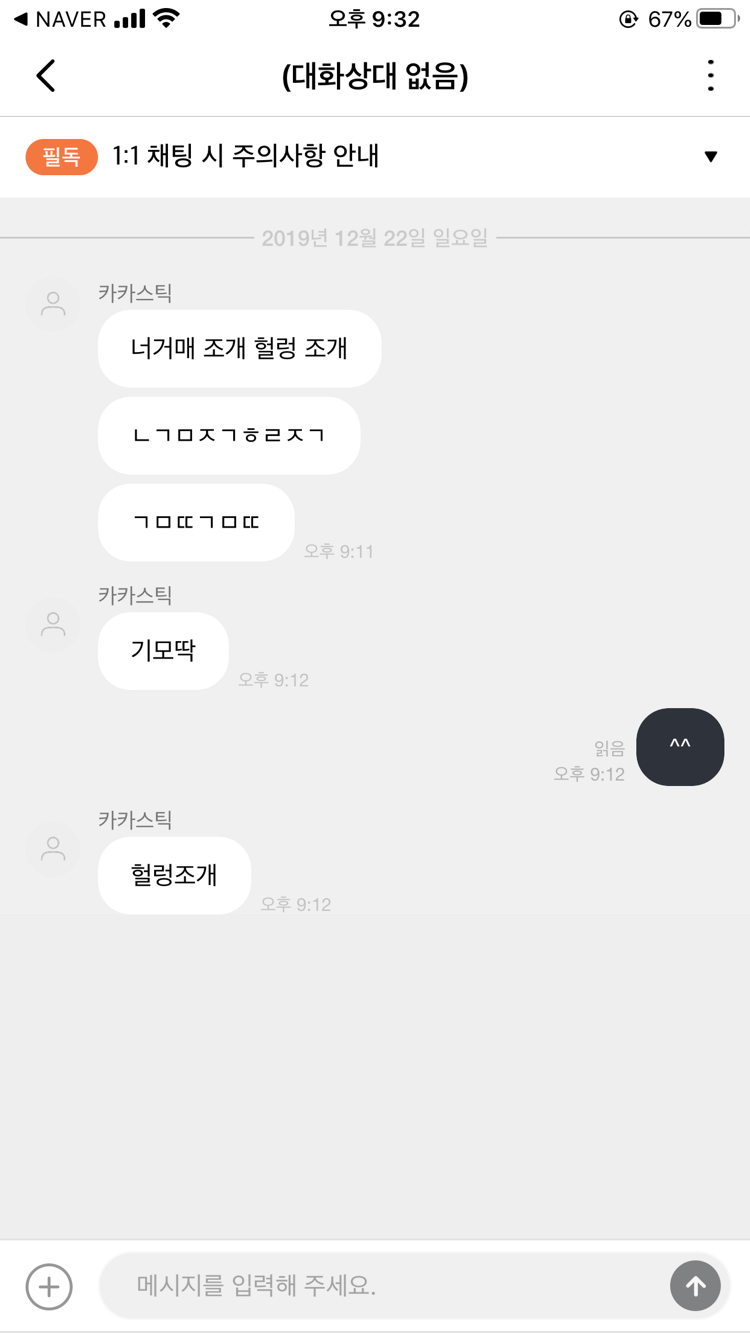Tap the chat title (대화상대 없음)

pyautogui.click(x=375, y=75)
